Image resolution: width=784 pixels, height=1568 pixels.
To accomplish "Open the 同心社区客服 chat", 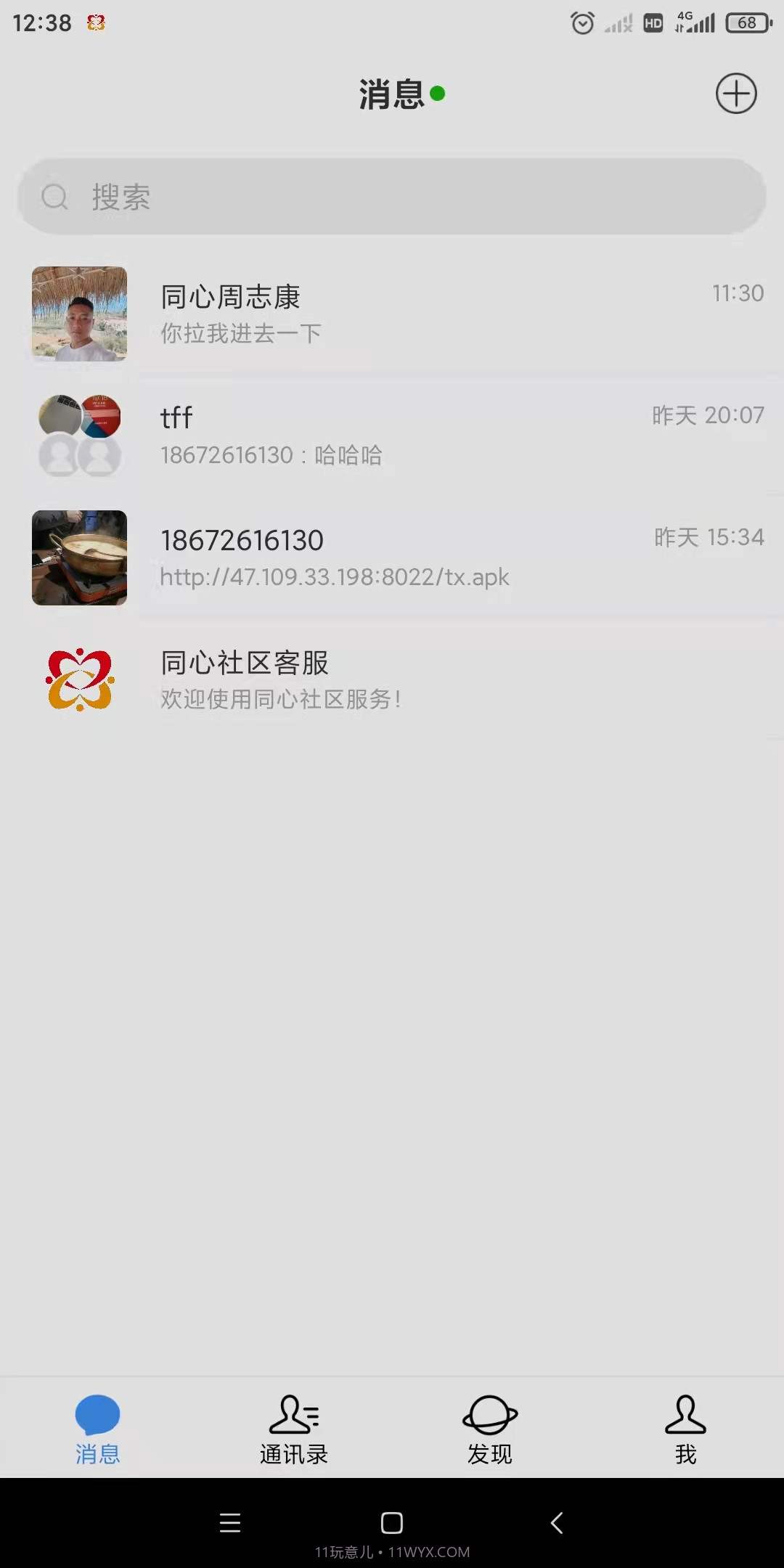I will 392,680.
